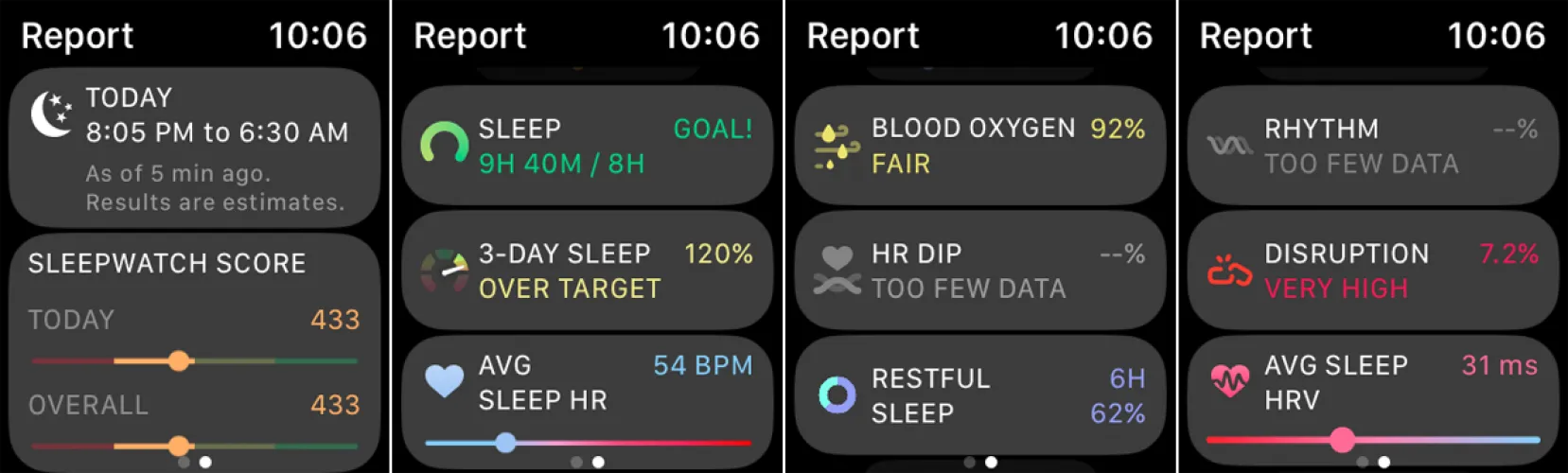View the Sleep goal 9H 40M card
Screen dimensions: 1568x473
pos(587,146)
